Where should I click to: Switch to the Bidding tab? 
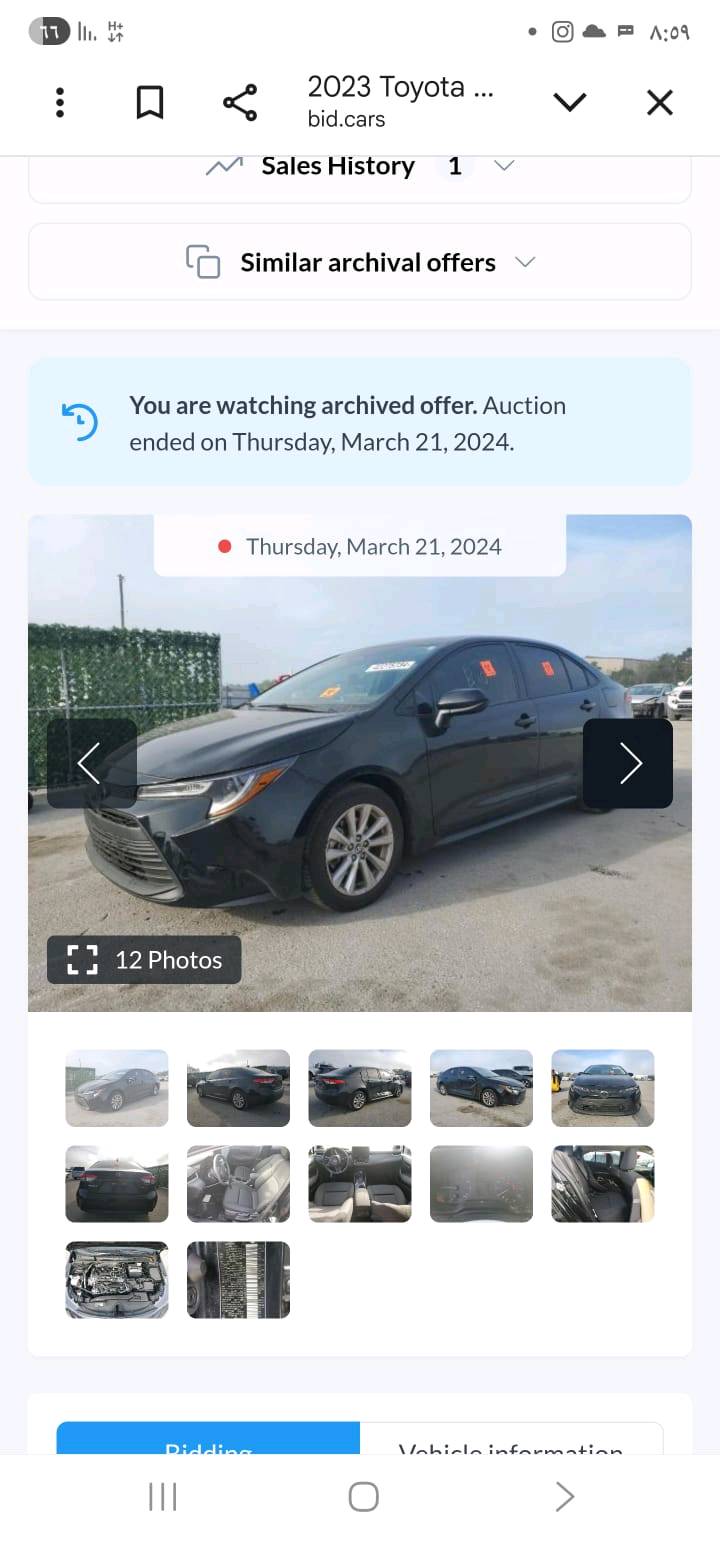click(x=208, y=1439)
